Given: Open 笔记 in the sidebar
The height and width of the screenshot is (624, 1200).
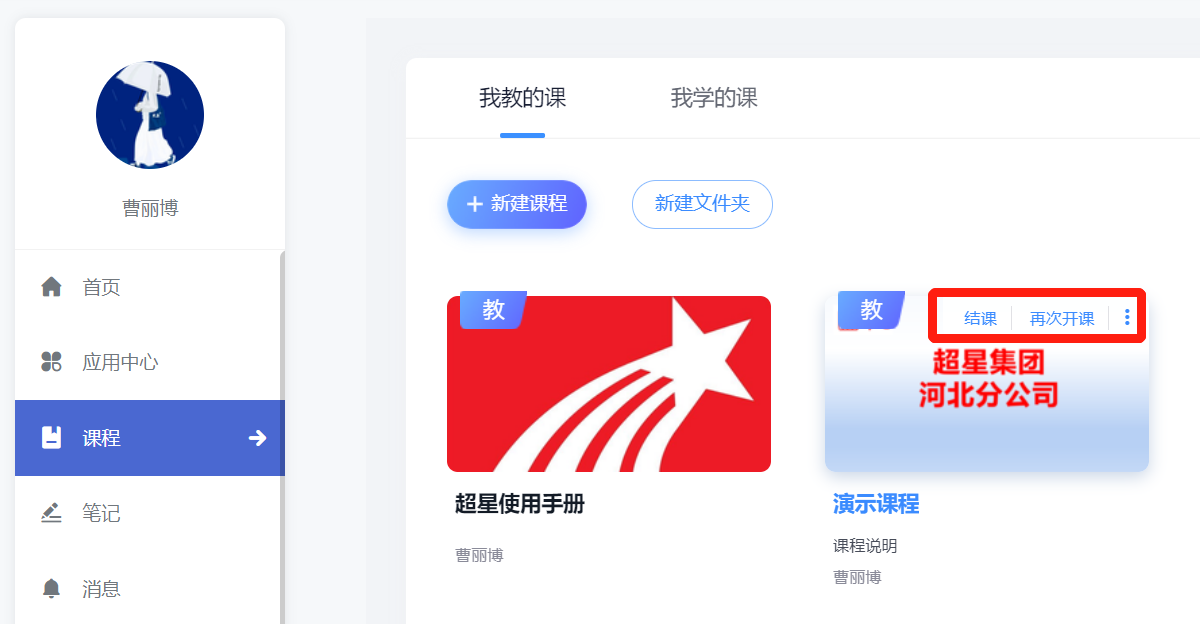Looking at the screenshot, I should click(x=101, y=513).
